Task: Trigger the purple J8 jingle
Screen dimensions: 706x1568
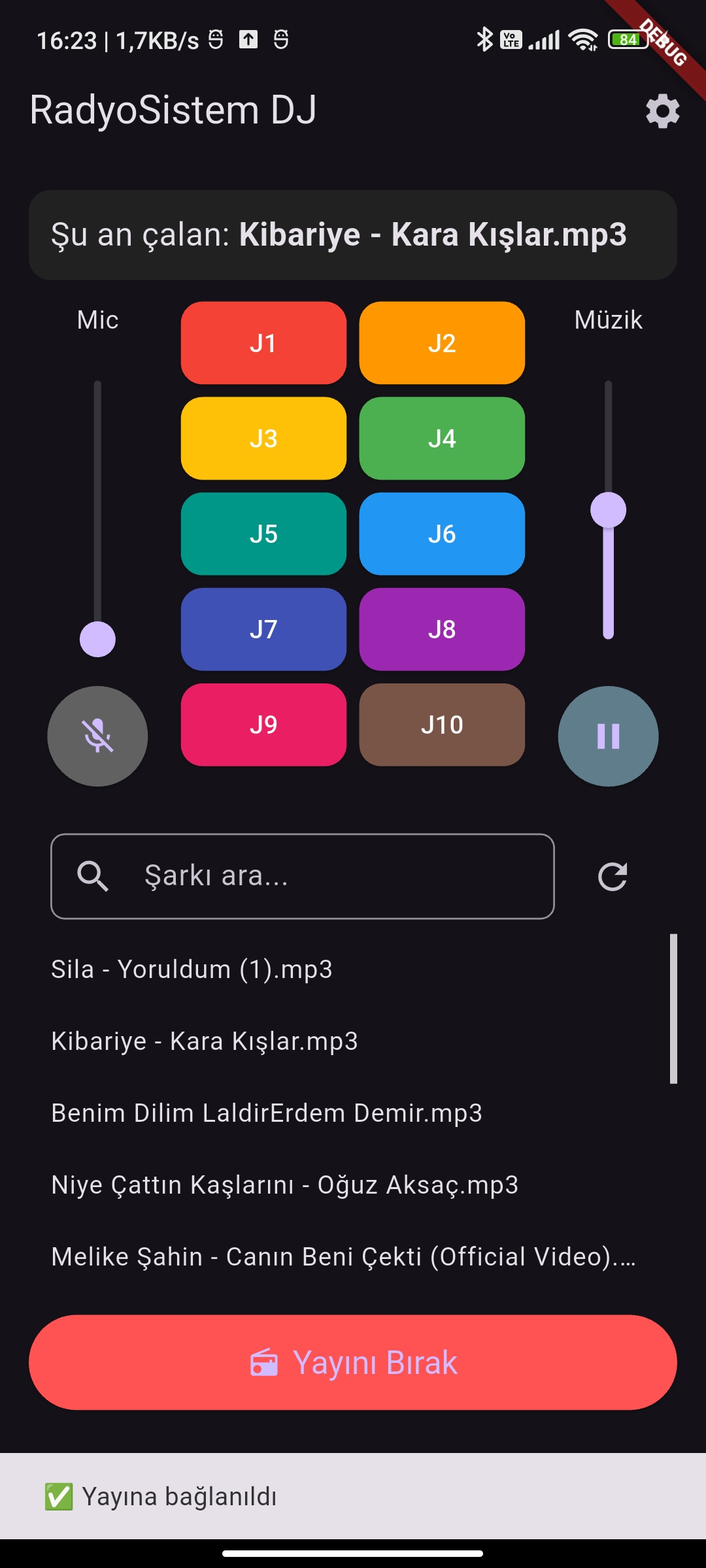Action: pos(442,629)
